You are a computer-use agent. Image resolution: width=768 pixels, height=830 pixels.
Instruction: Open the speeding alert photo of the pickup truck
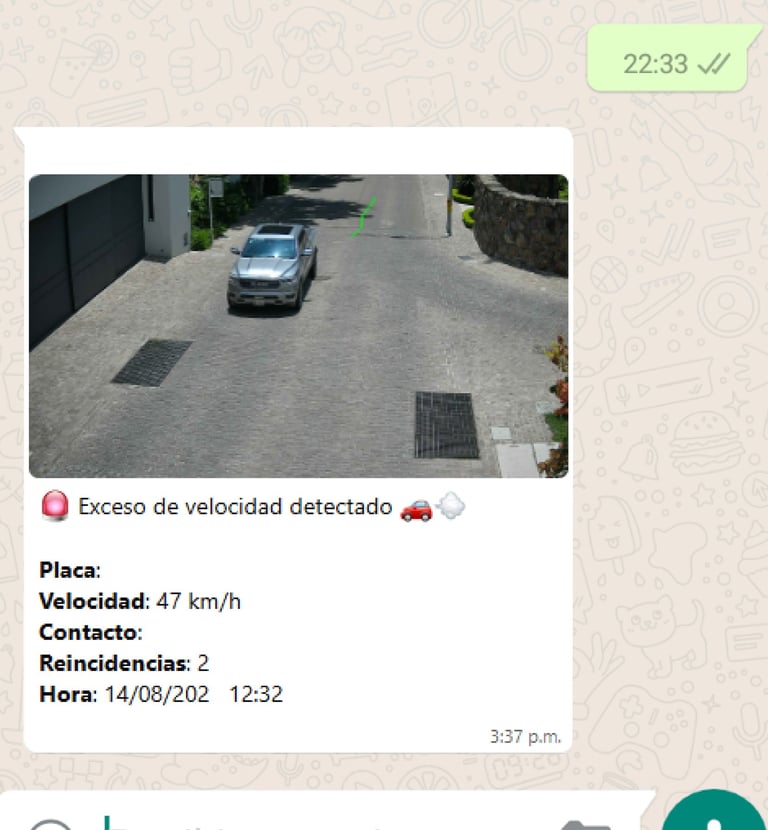299,326
